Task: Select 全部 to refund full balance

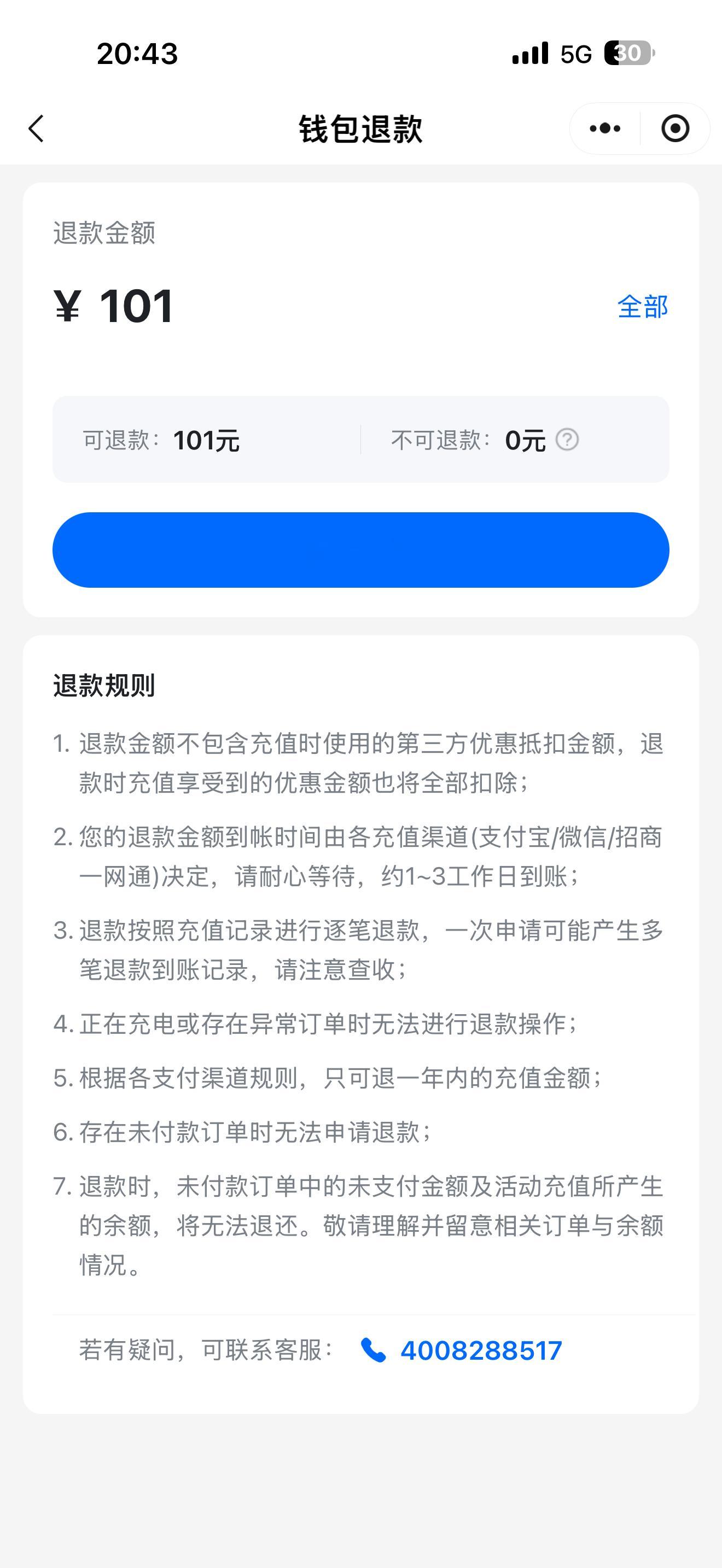Action: (642, 307)
